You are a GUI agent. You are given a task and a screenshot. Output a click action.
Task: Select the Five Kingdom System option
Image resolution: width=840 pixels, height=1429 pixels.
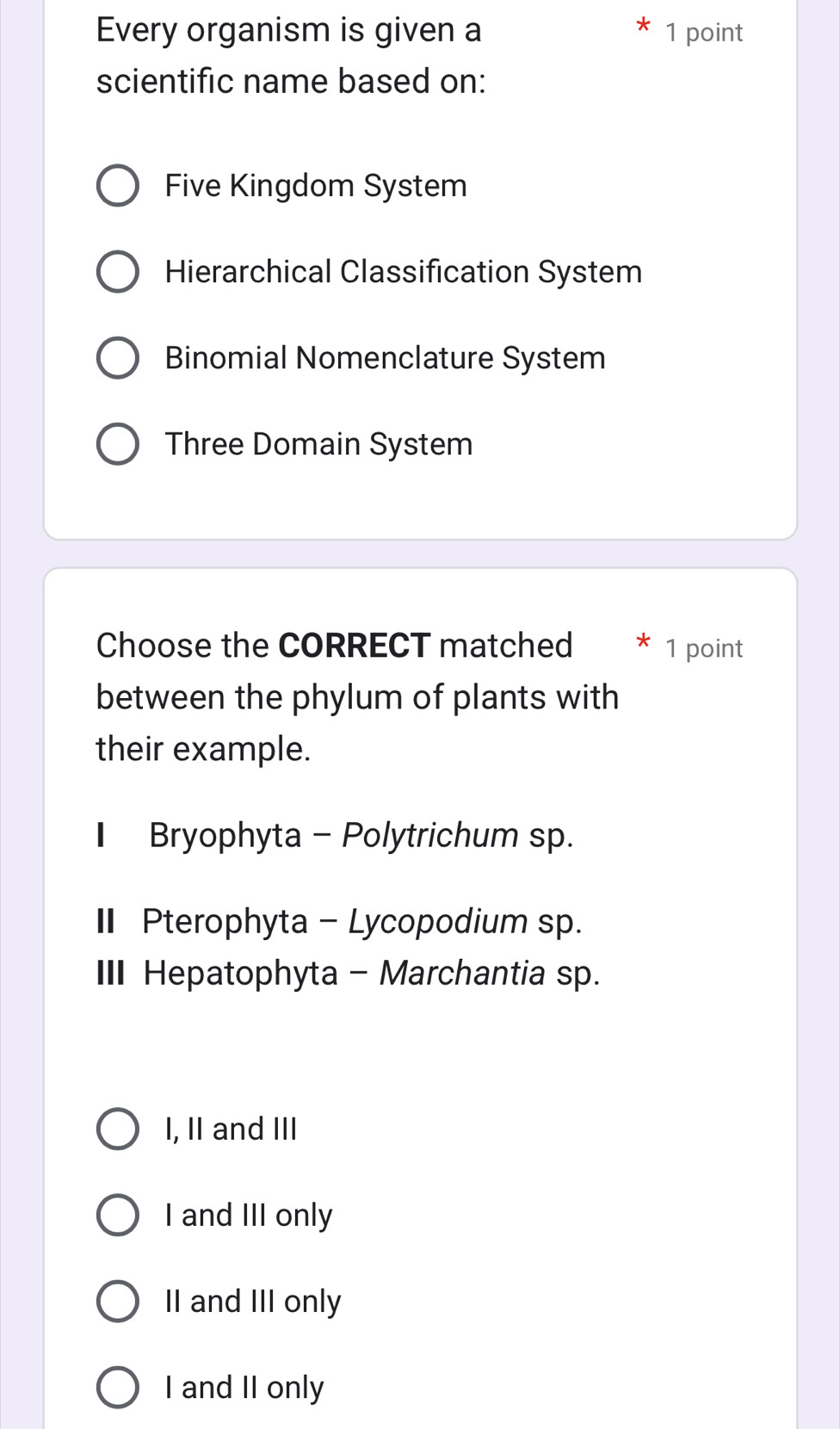tap(118, 186)
